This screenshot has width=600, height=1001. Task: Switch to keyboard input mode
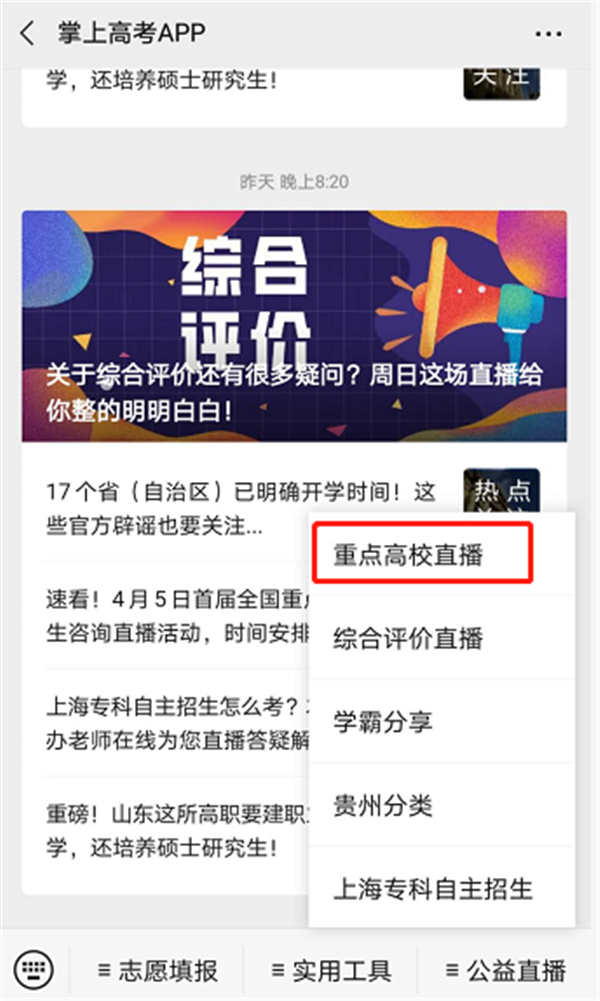[34, 968]
